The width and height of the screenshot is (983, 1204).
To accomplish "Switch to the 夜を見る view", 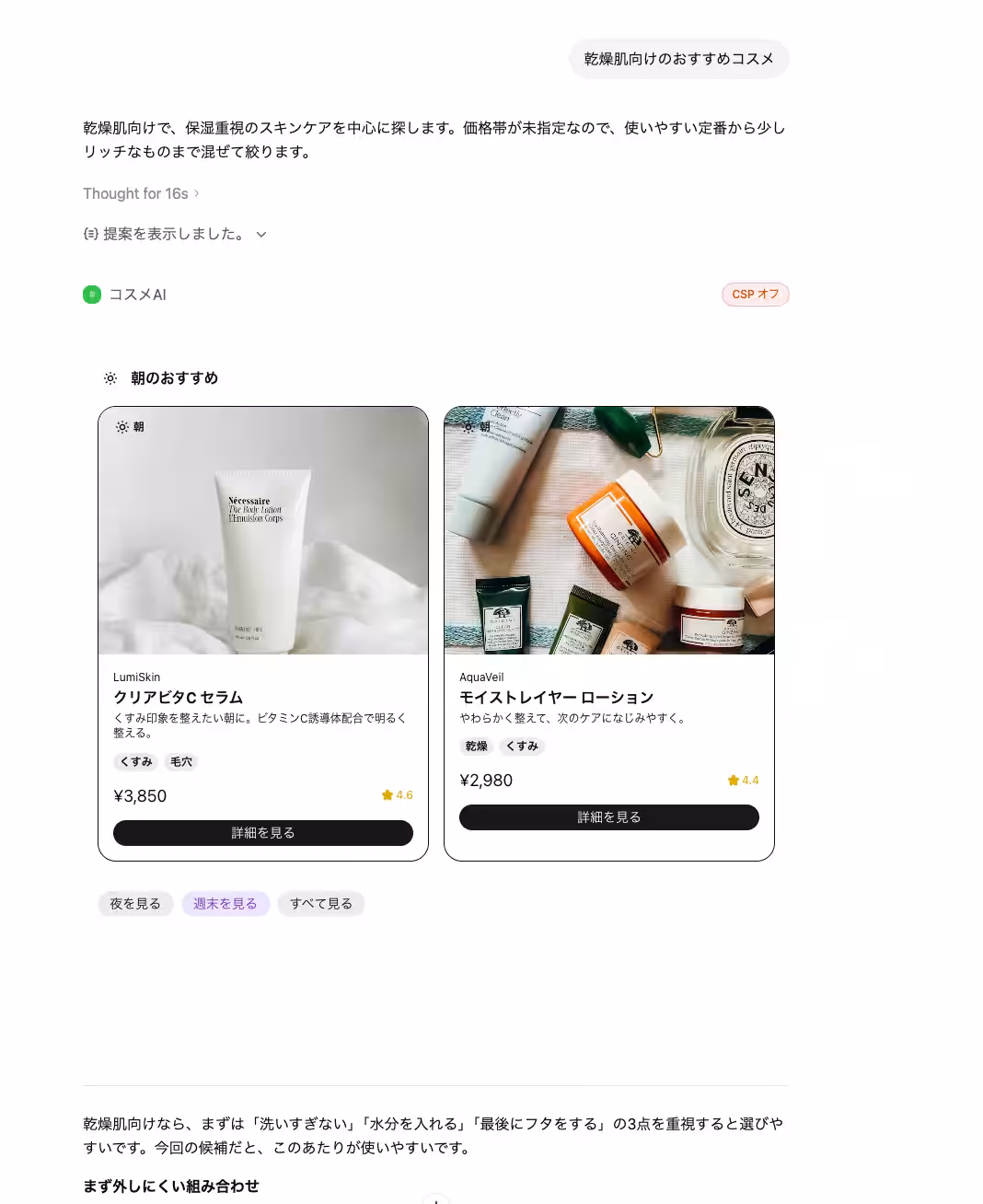I will click(x=134, y=903).
